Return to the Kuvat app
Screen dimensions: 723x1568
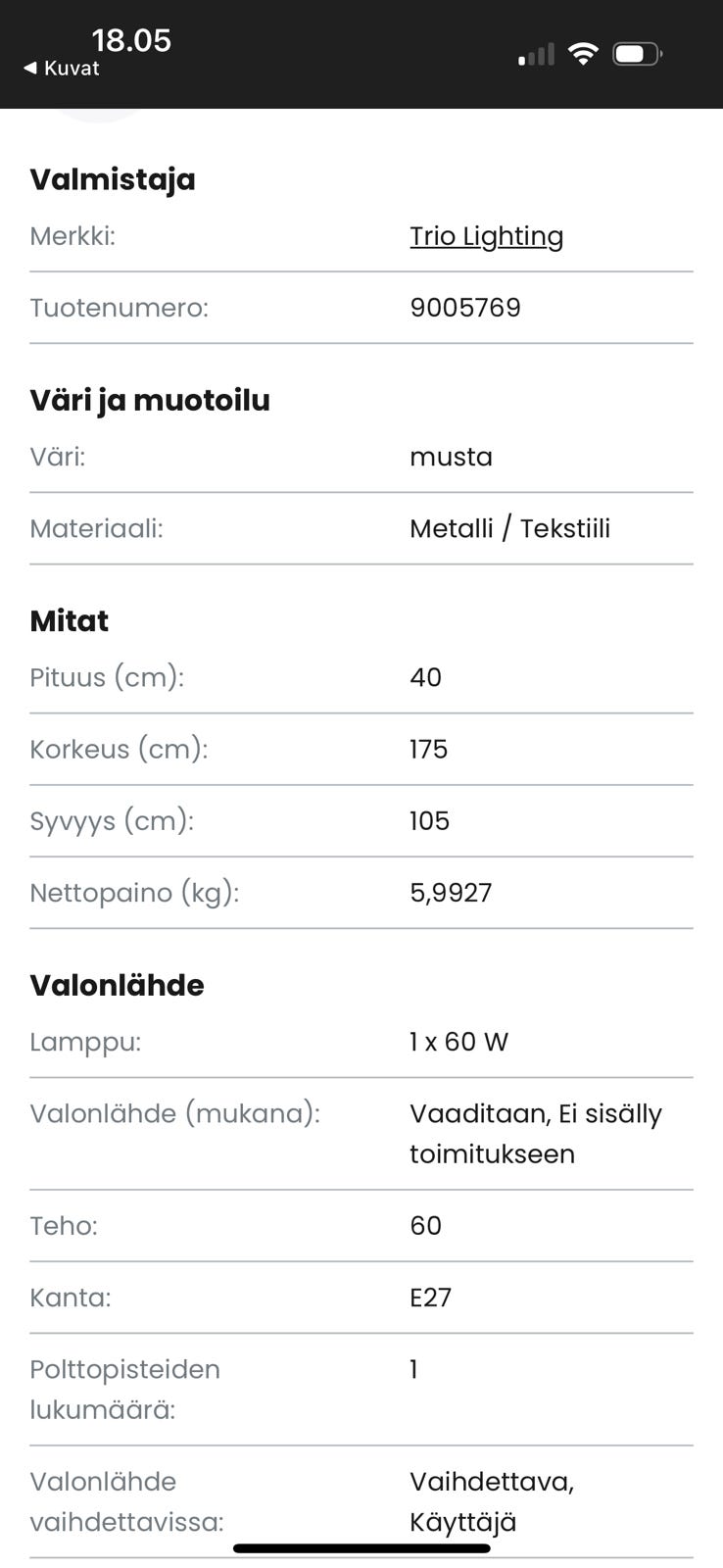(x=61, y=69)
